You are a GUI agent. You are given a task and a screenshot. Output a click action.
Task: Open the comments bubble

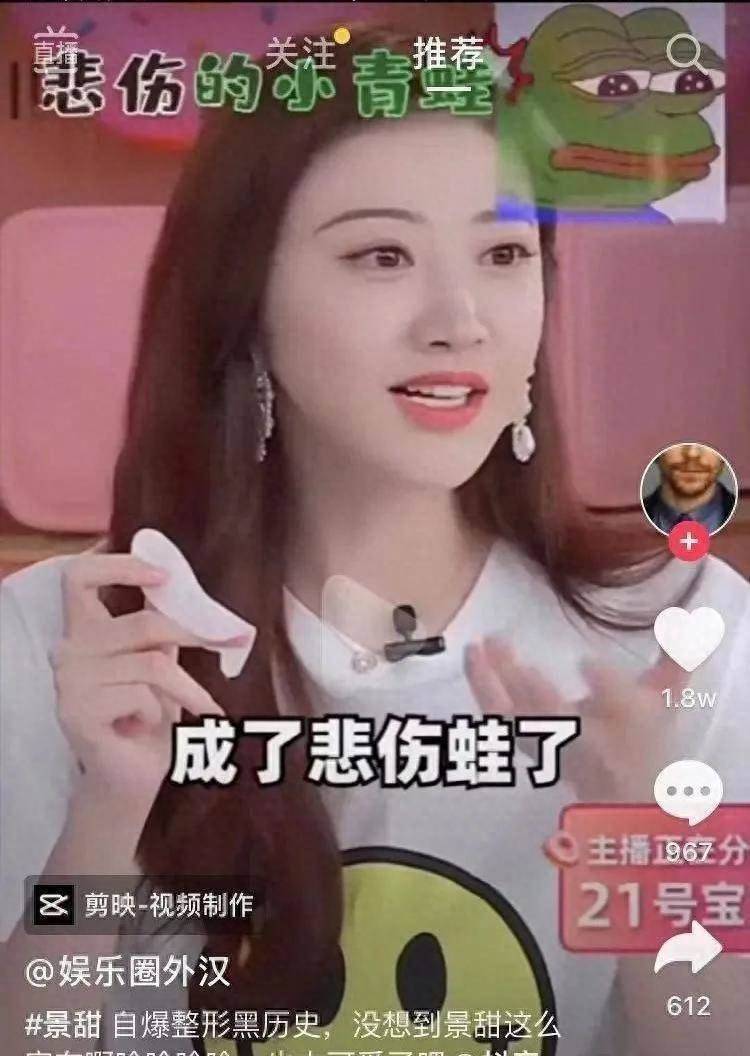[688, 793]
